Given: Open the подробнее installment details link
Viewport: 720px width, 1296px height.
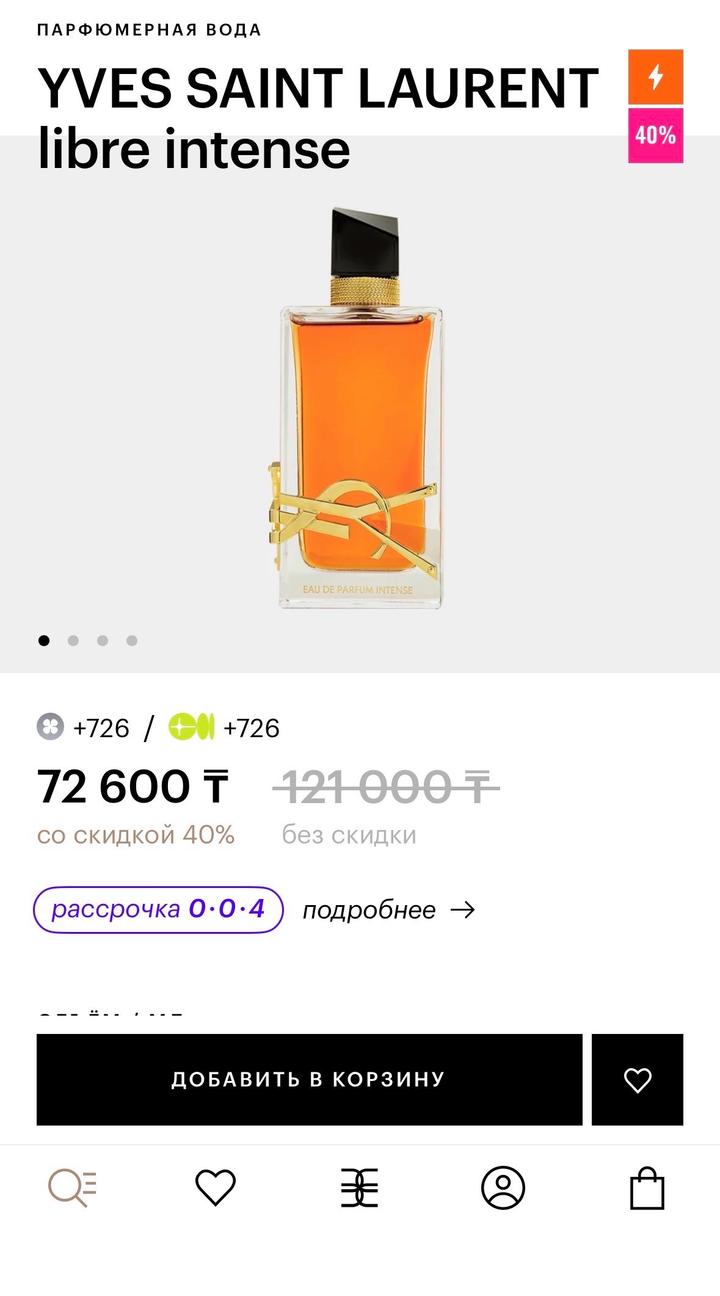Looking at the screenshot, I should 388,910.
